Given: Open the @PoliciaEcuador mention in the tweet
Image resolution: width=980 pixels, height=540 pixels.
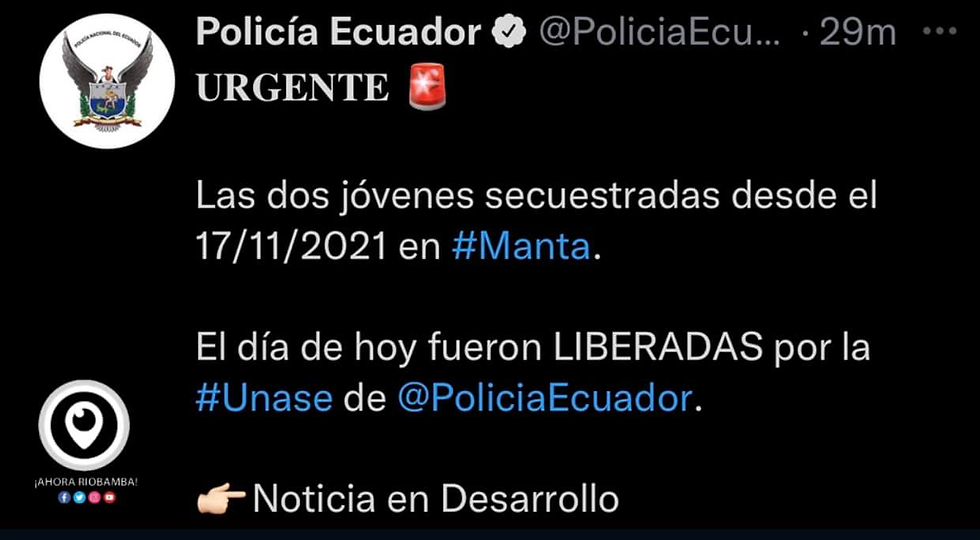Looking at the screenshot, I should (544, 398).
